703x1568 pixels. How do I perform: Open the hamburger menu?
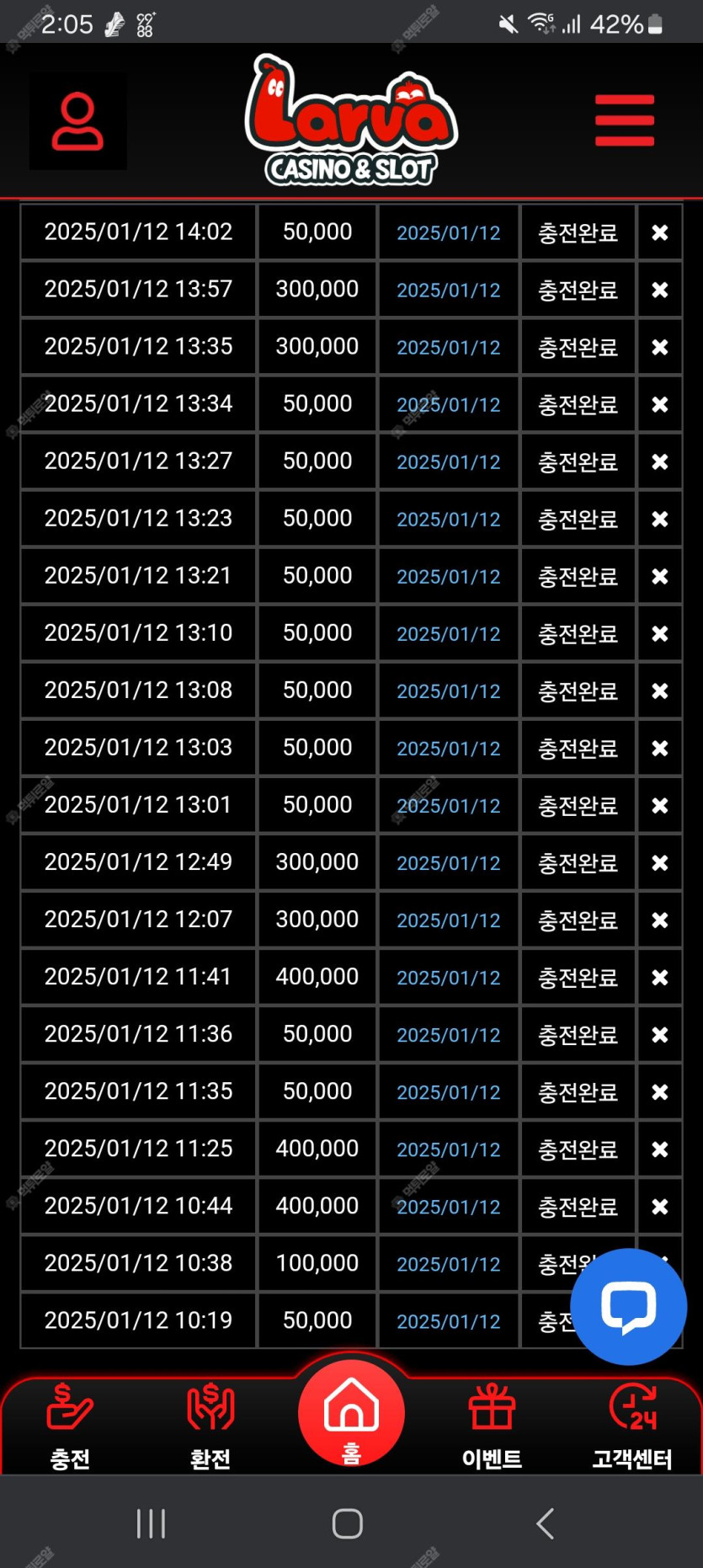point(624,120)
